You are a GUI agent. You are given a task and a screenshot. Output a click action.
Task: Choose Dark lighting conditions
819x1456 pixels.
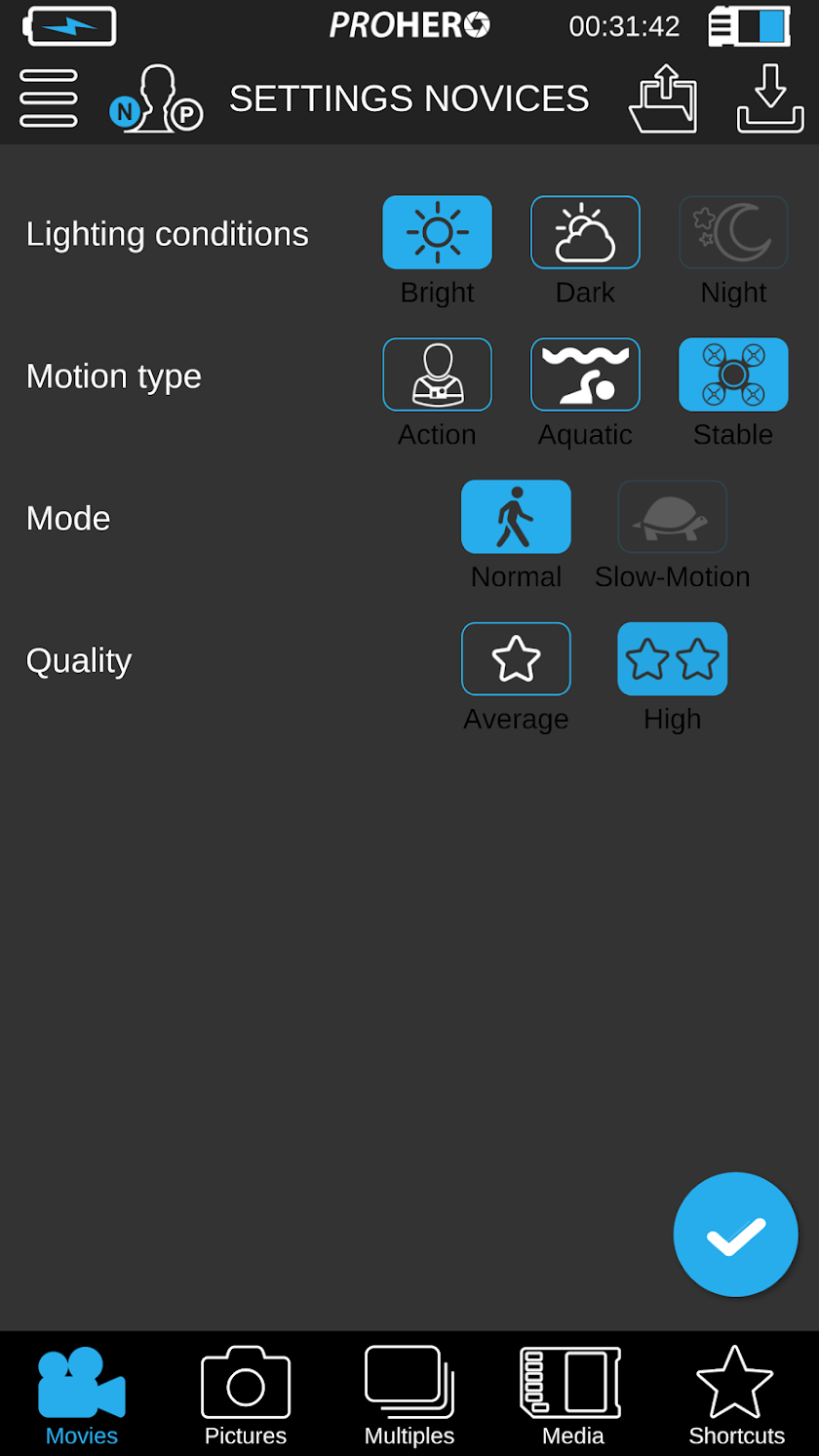click(x=585, y=233)
